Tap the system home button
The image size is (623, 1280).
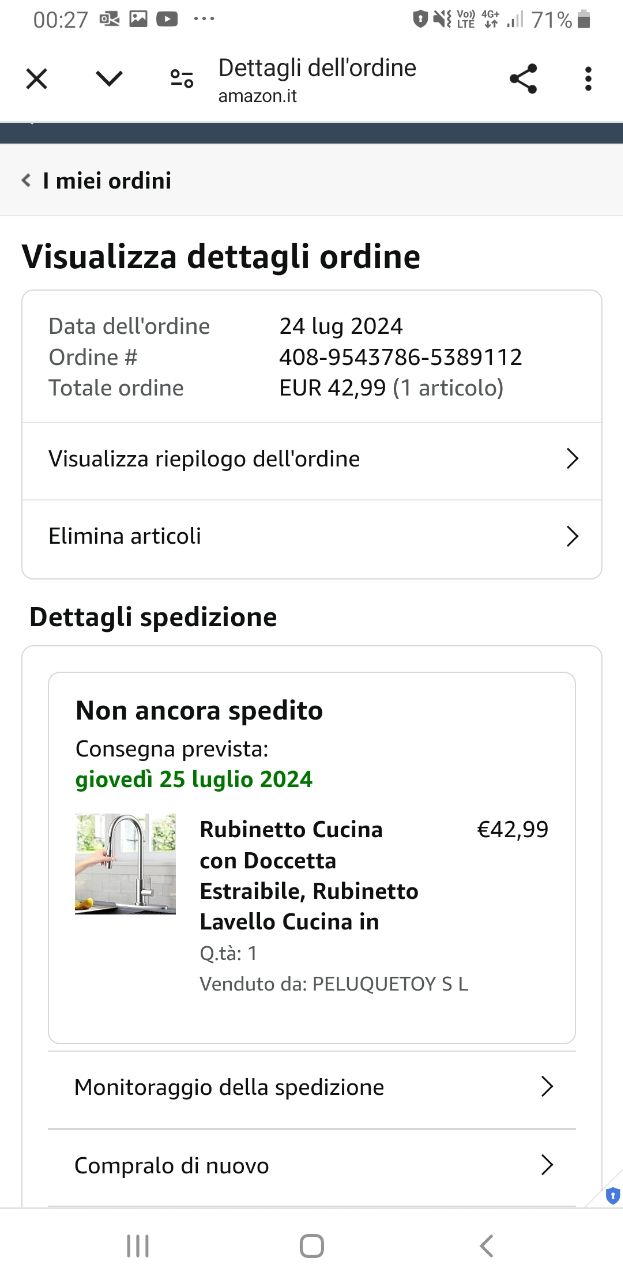pyautogui.click(x=312, y=1245)
